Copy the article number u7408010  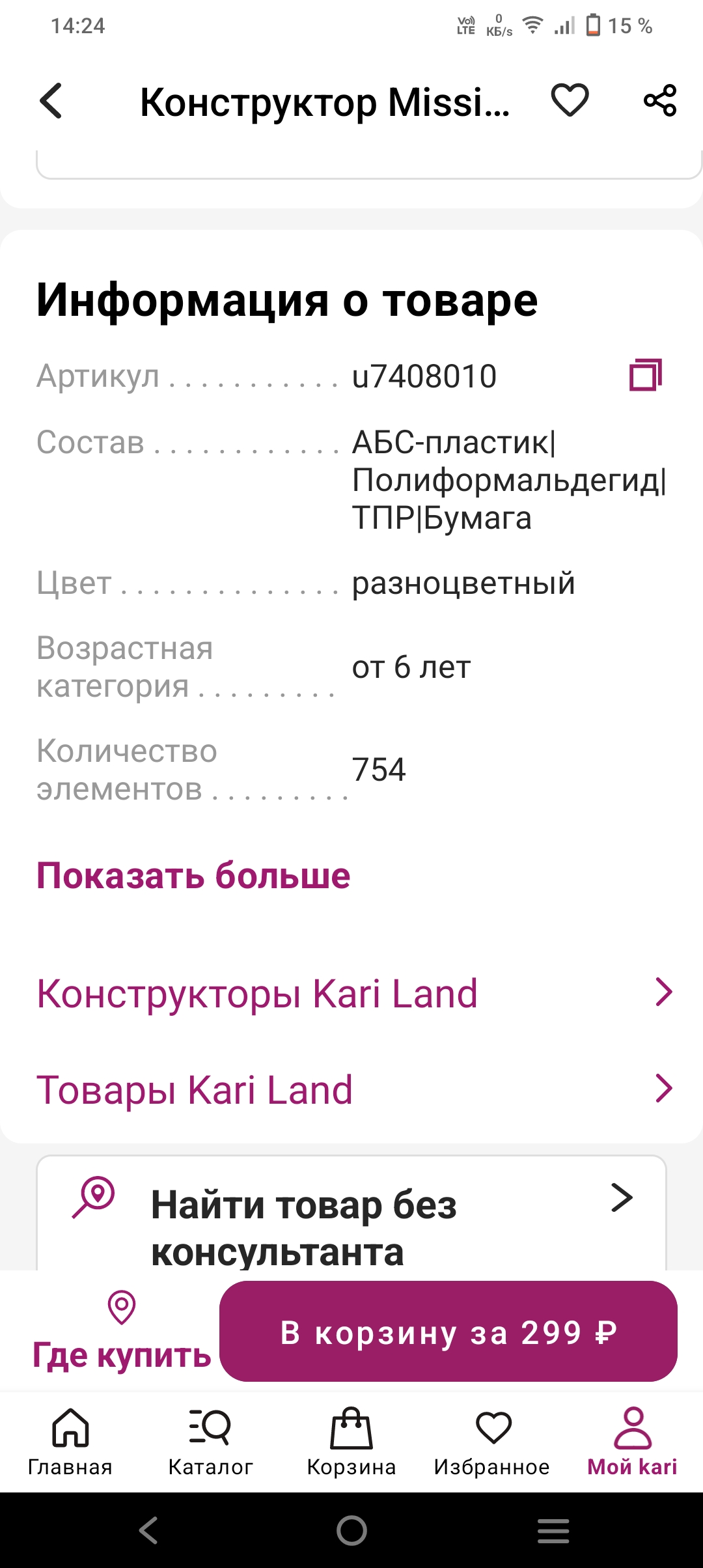[645, 376]
